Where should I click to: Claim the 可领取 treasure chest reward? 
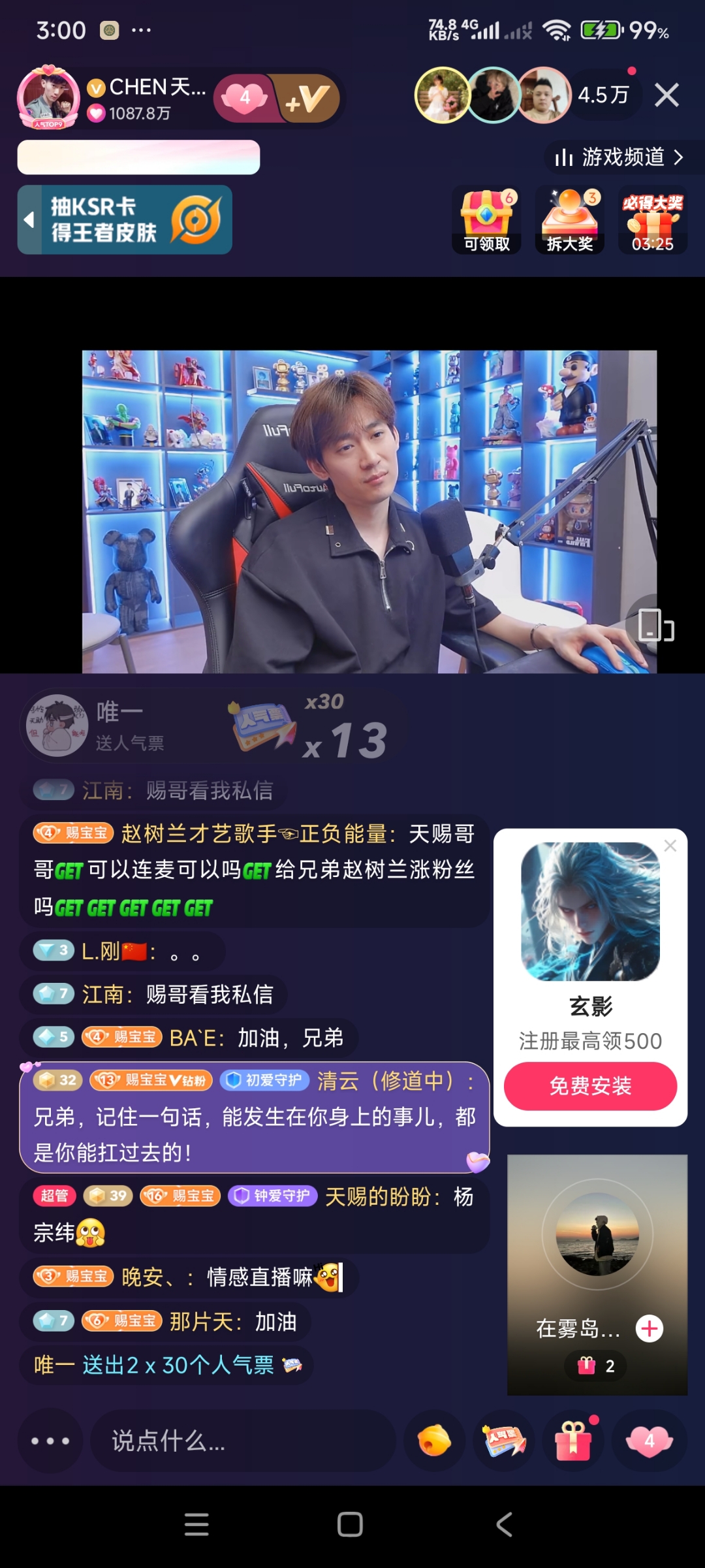click(487, 219)
